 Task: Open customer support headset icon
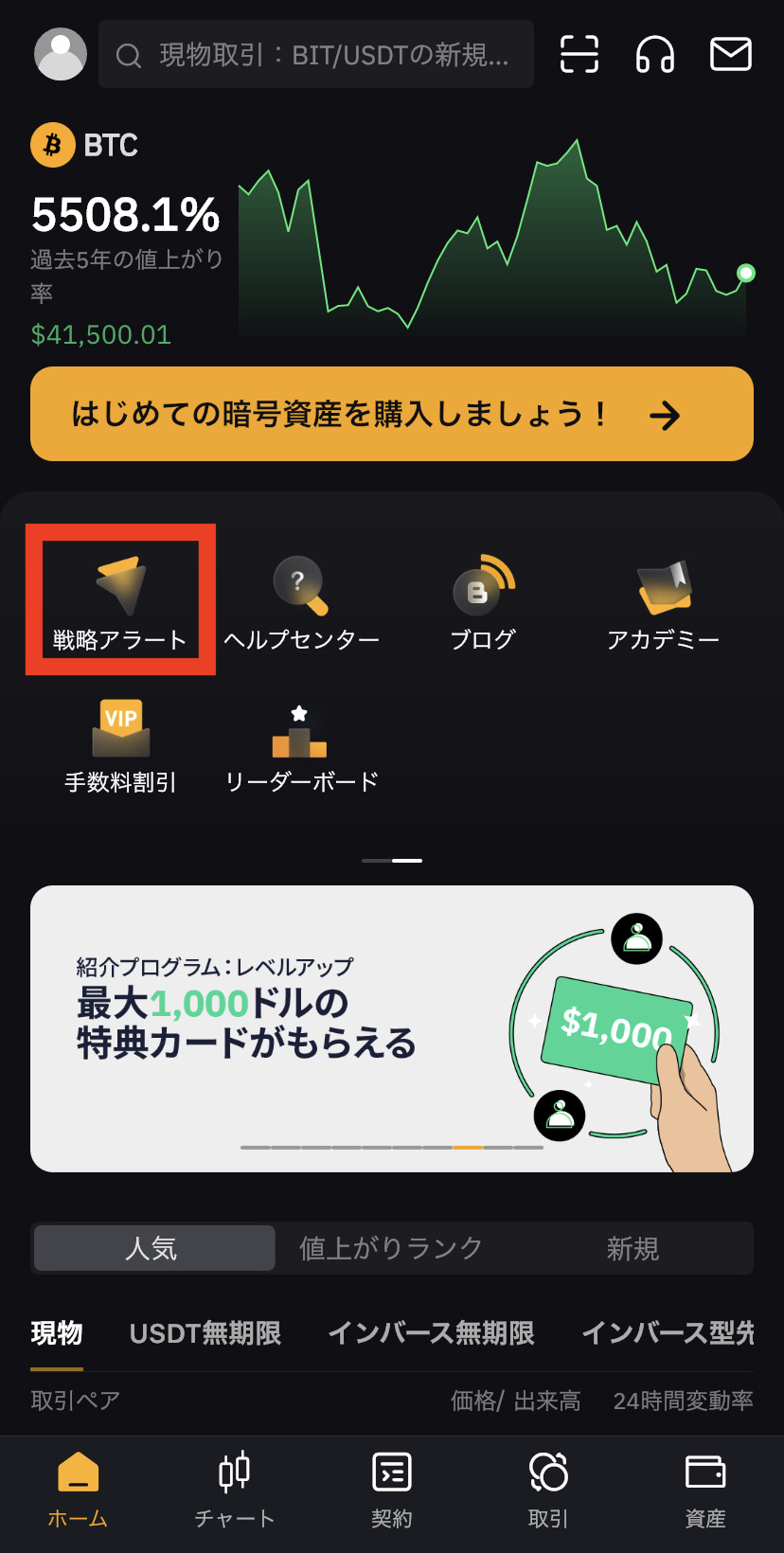point(655,54)
